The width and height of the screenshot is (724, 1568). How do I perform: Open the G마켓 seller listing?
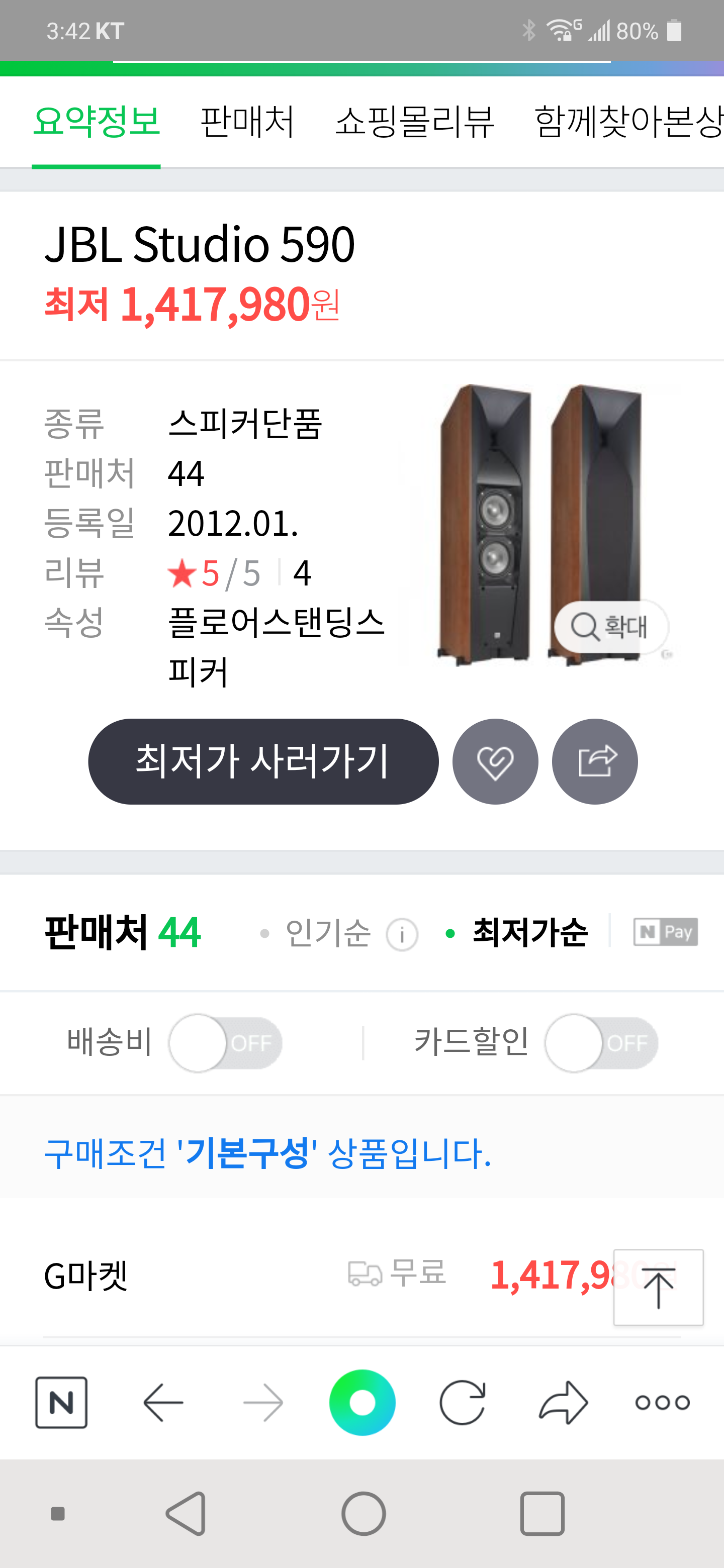[x=86, y=1275]
